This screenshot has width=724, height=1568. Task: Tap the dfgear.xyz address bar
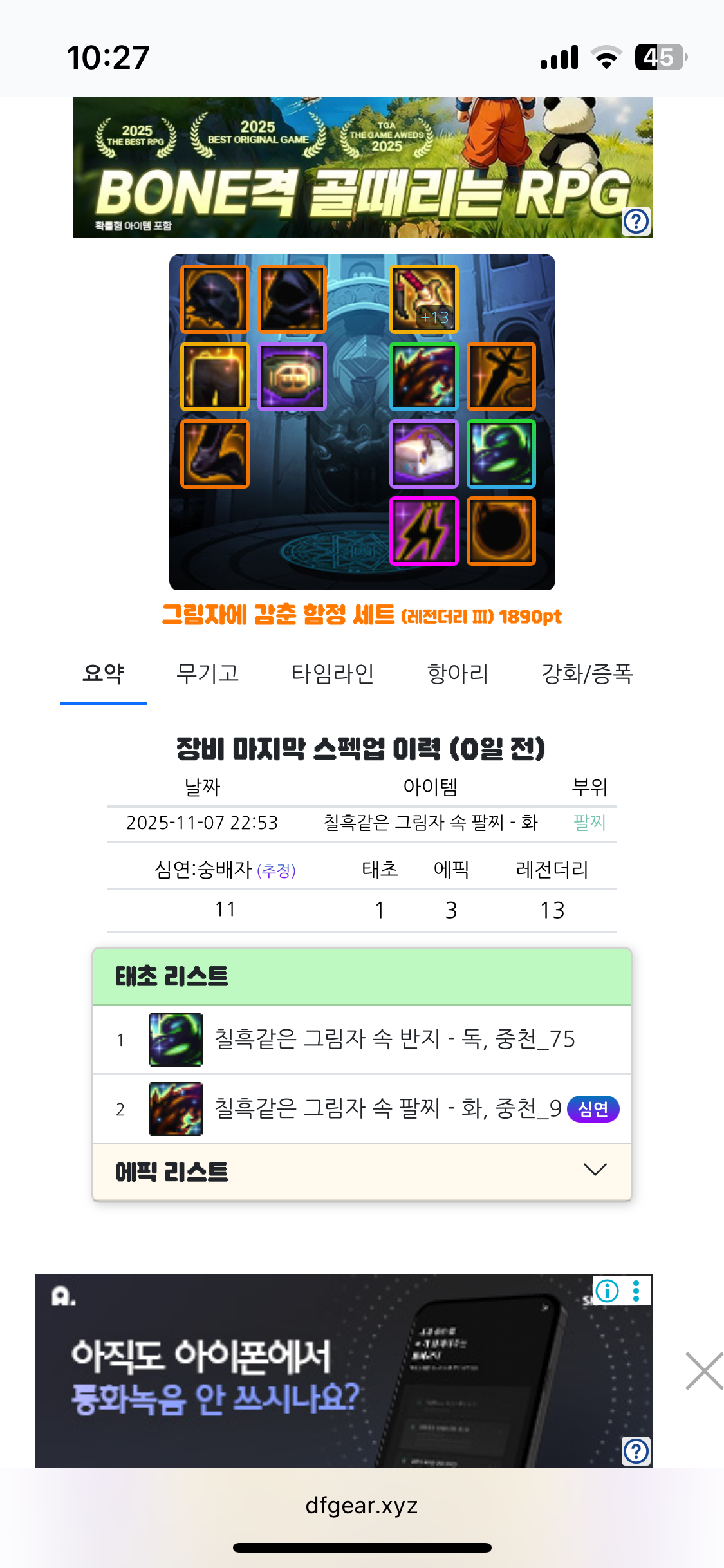click(x=362, y=1505)
